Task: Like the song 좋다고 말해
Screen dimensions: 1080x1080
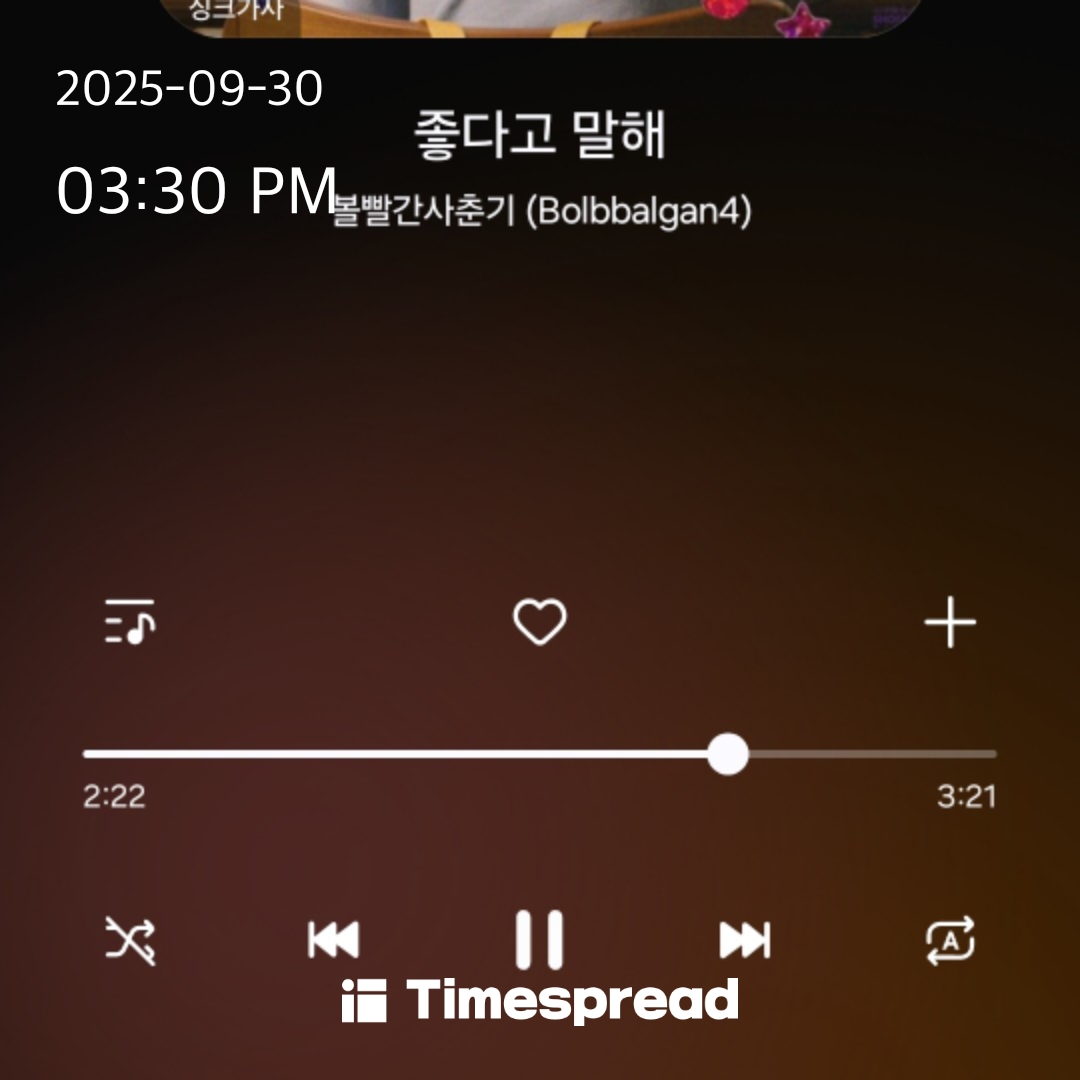Action: pos(539,622)
